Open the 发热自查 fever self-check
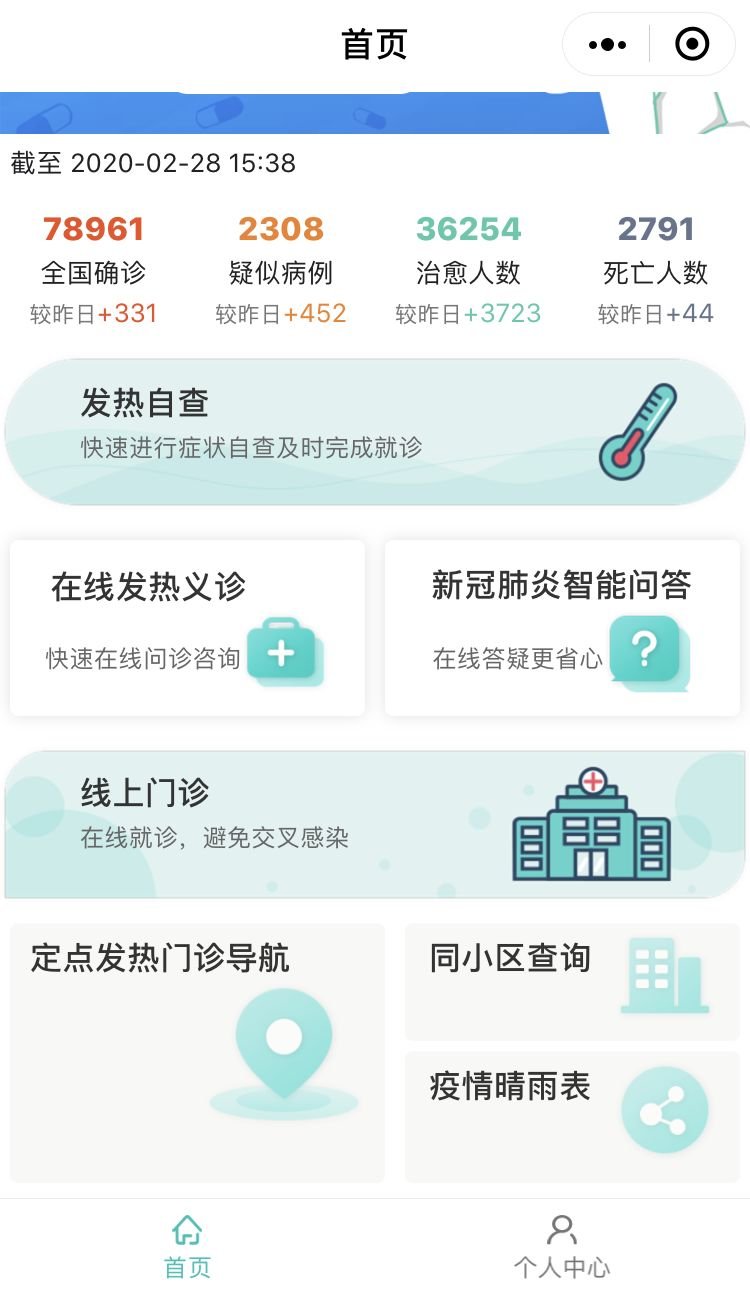The width and height of the screenshot is (750, 1295). [375, 432]
